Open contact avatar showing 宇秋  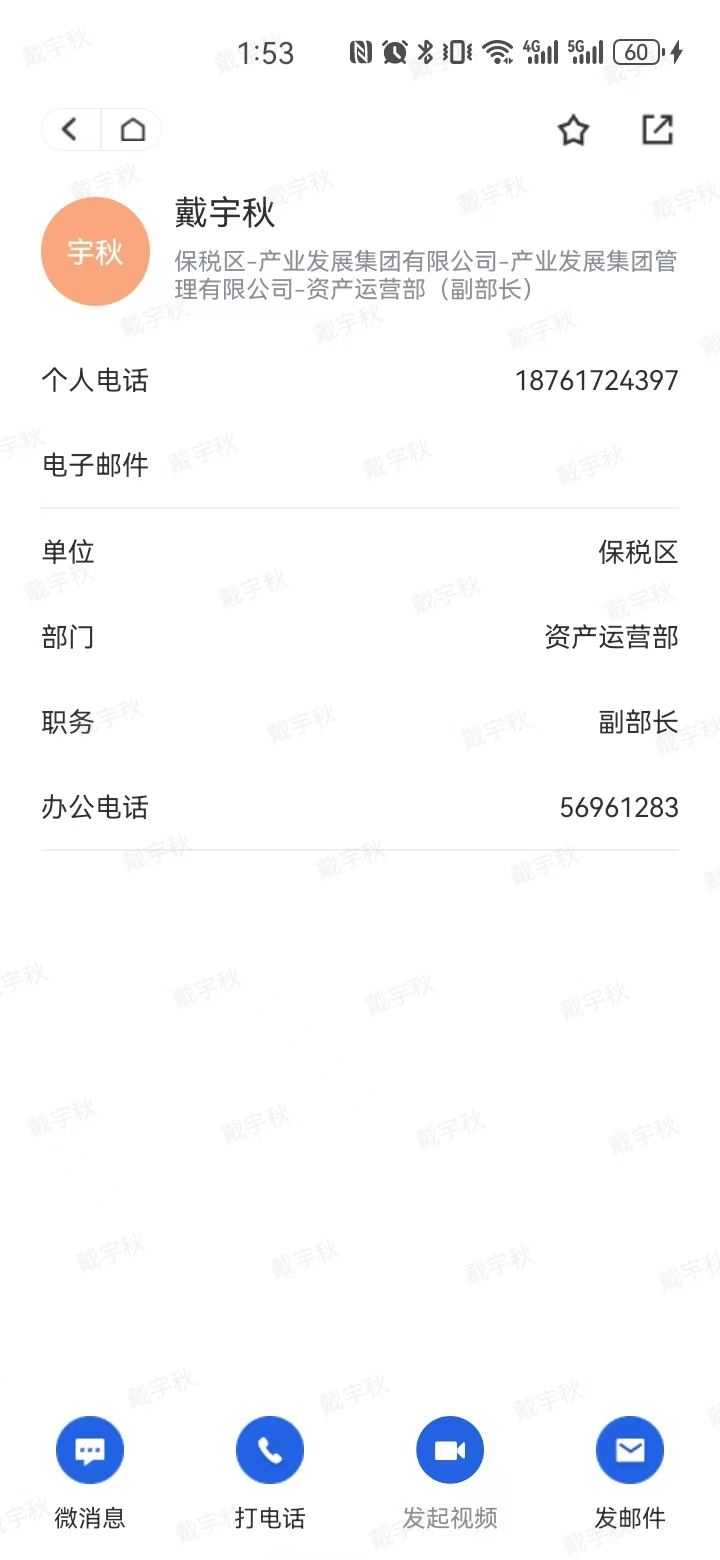pos(95,251)
